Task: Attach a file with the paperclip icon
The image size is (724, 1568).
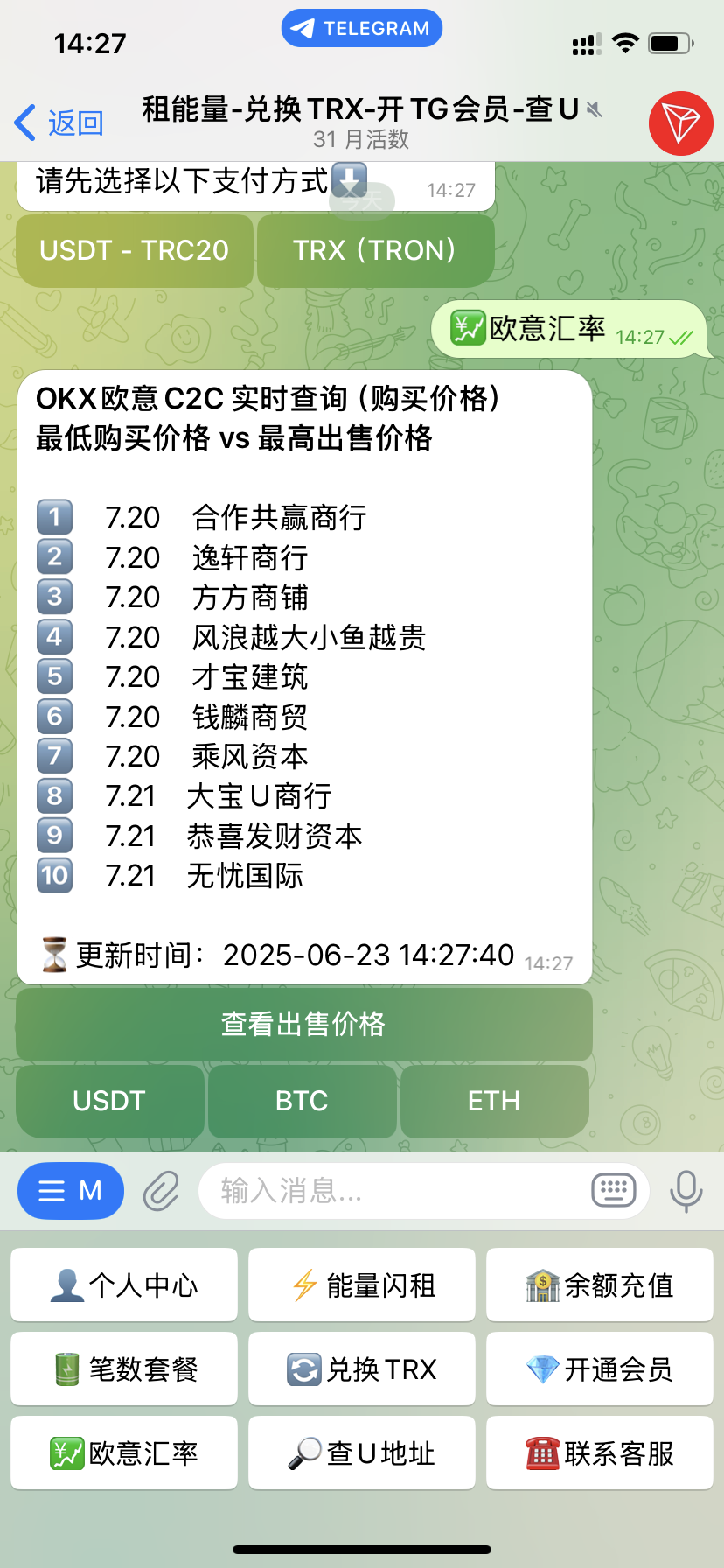Action: pos(161,1191)
